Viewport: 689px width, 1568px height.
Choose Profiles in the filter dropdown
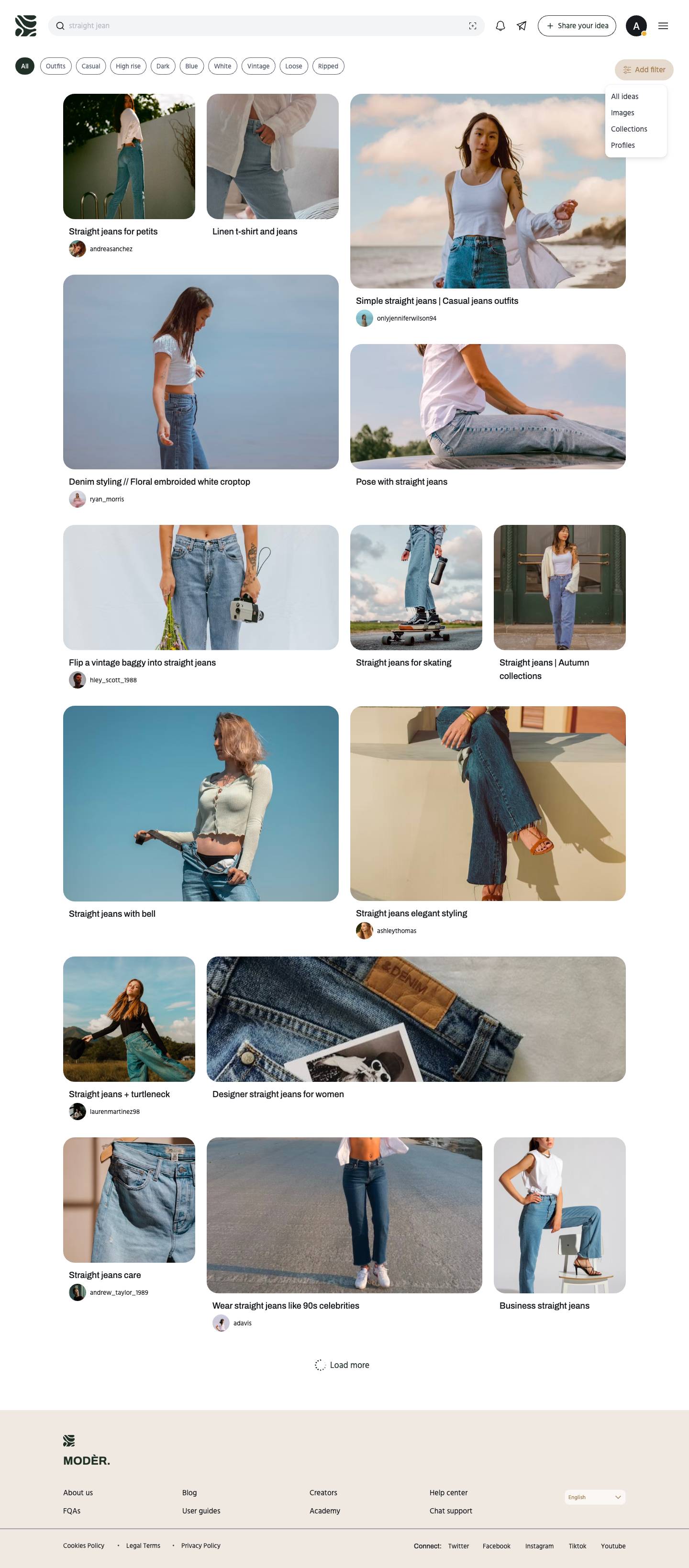622,145
